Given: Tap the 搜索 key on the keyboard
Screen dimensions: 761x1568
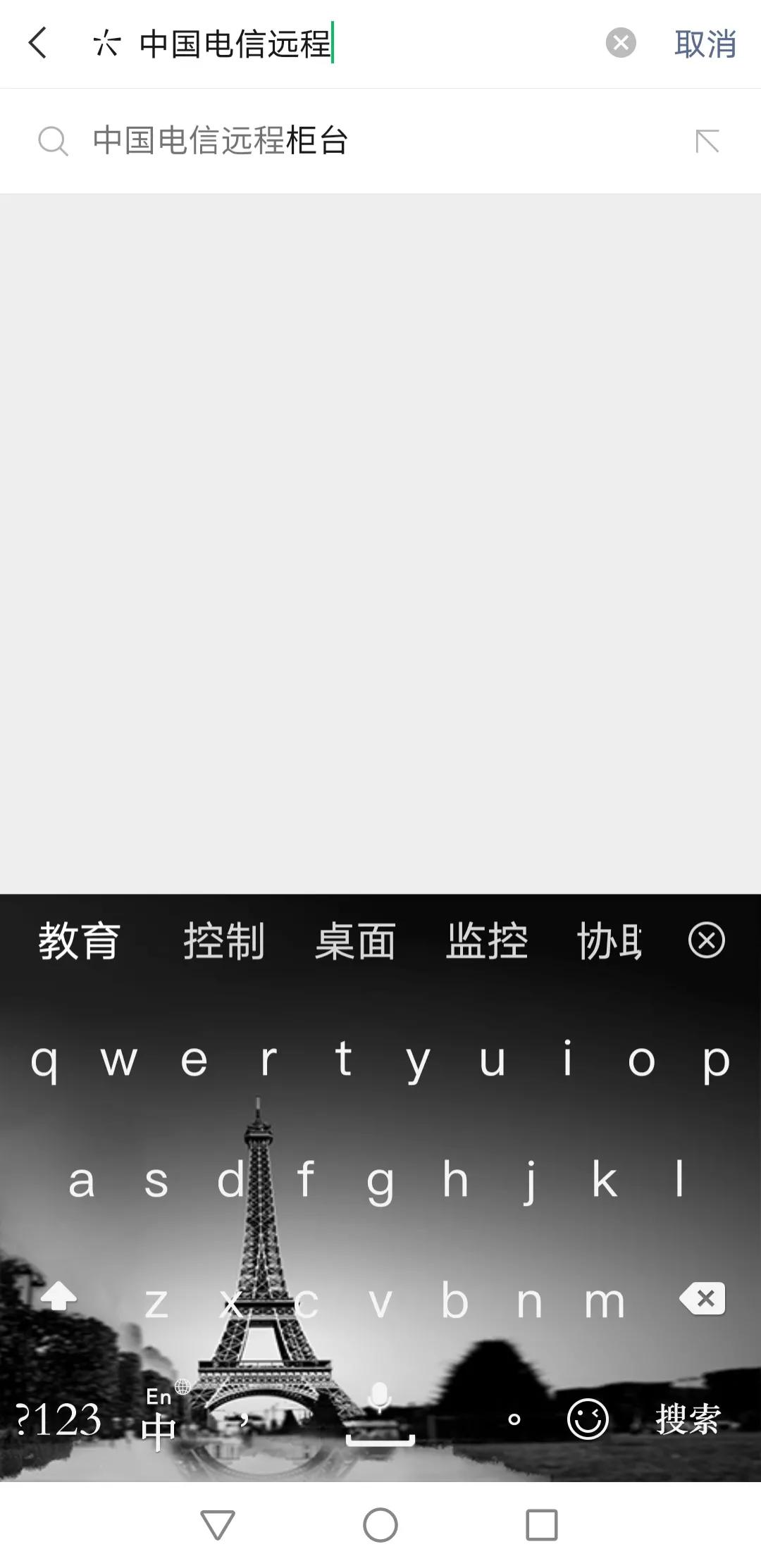Looking at the screenshot, I should [688, 1419].
